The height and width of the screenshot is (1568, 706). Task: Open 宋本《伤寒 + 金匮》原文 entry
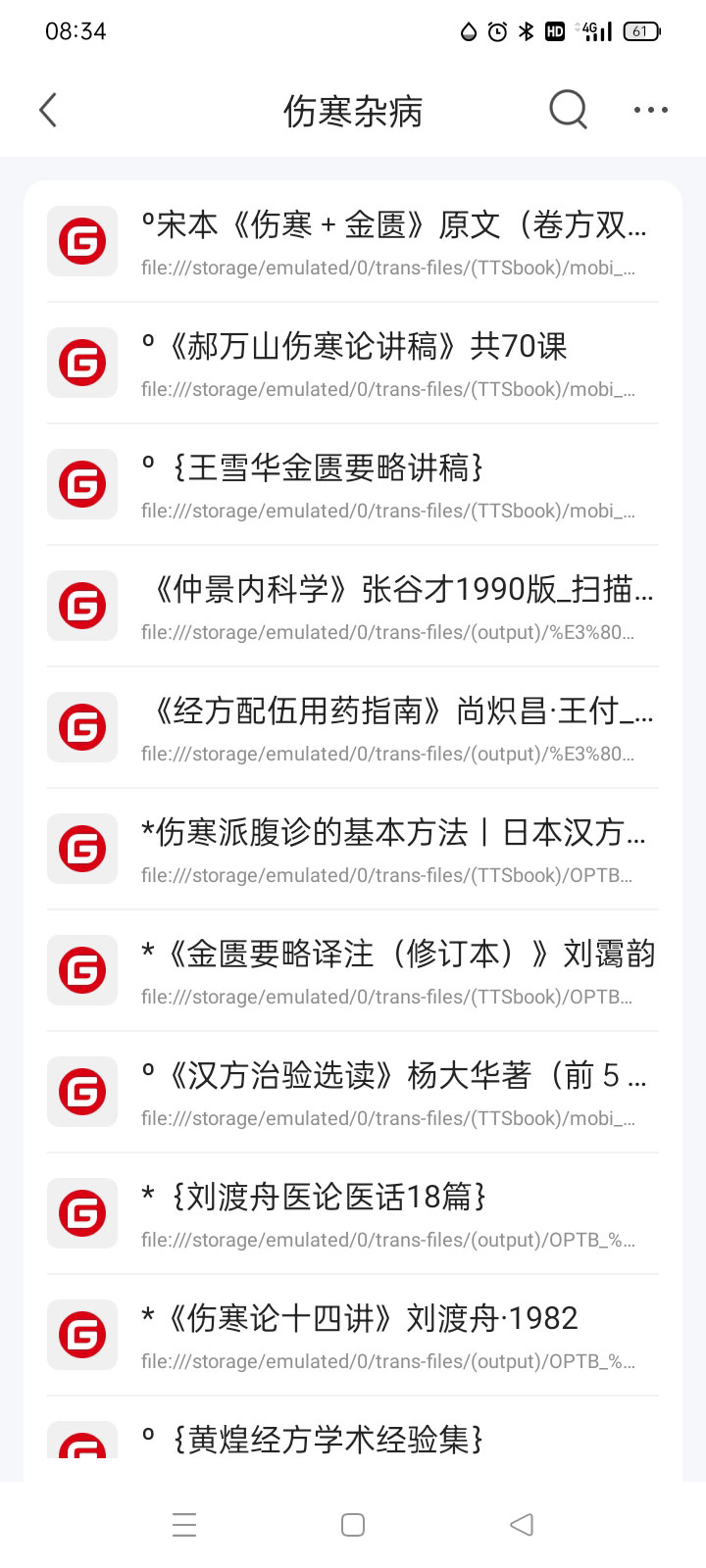tap(392, 241)
